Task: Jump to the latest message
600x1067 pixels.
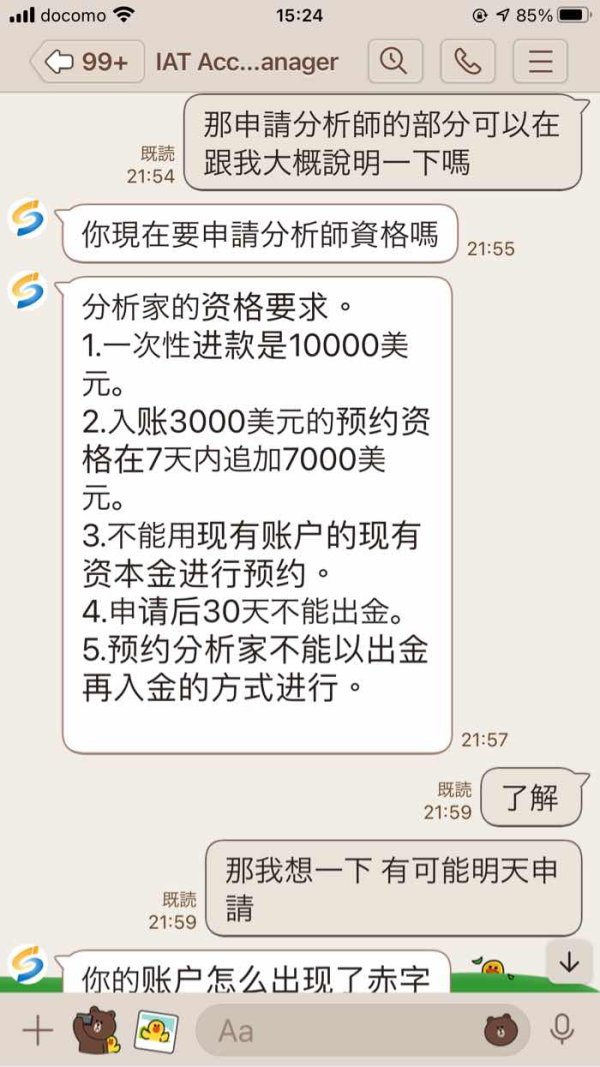Action: pos(569,962)
